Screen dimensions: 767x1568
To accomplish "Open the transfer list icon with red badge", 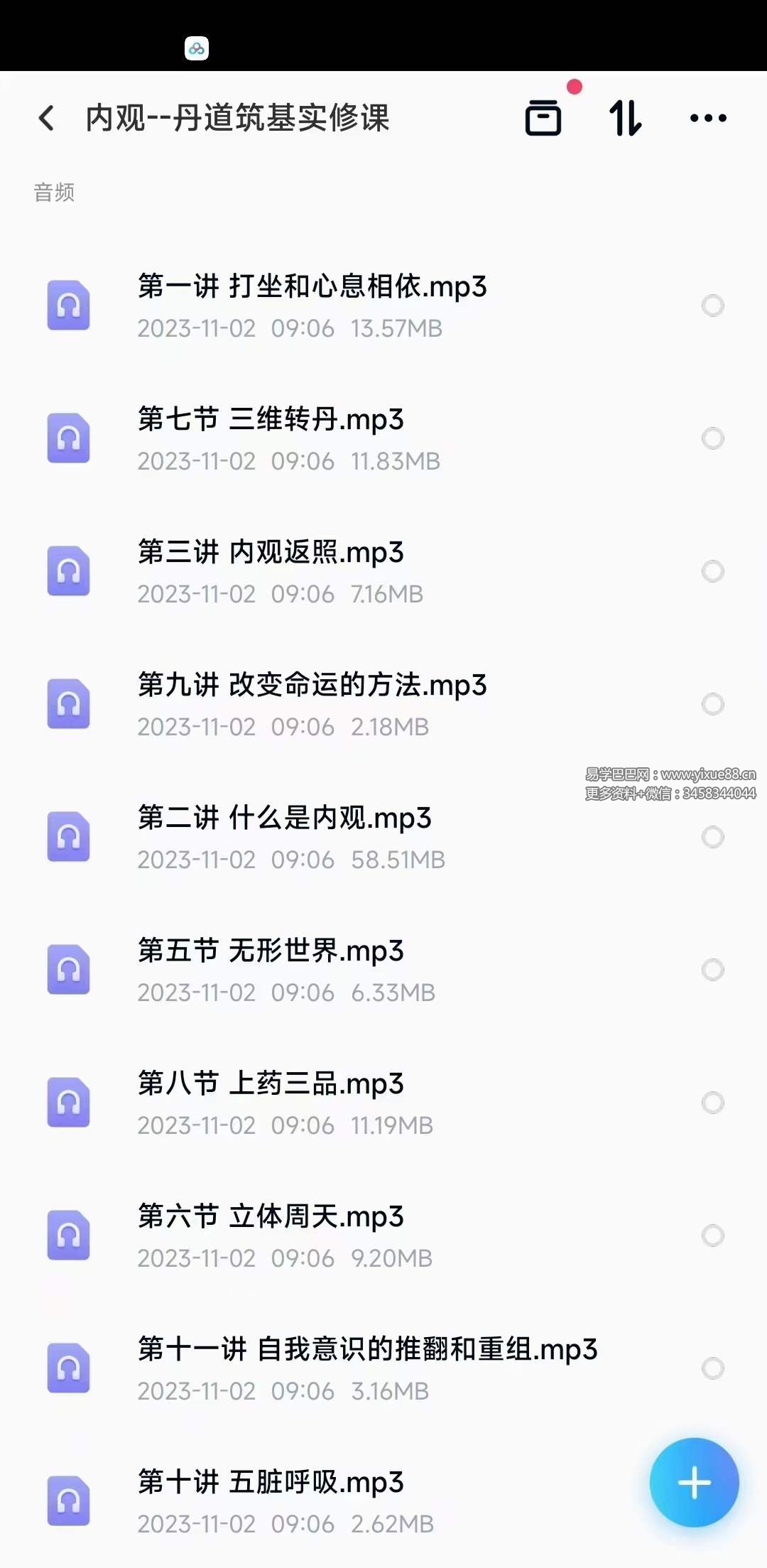I will pyautogui.click(x=542, y=118).
